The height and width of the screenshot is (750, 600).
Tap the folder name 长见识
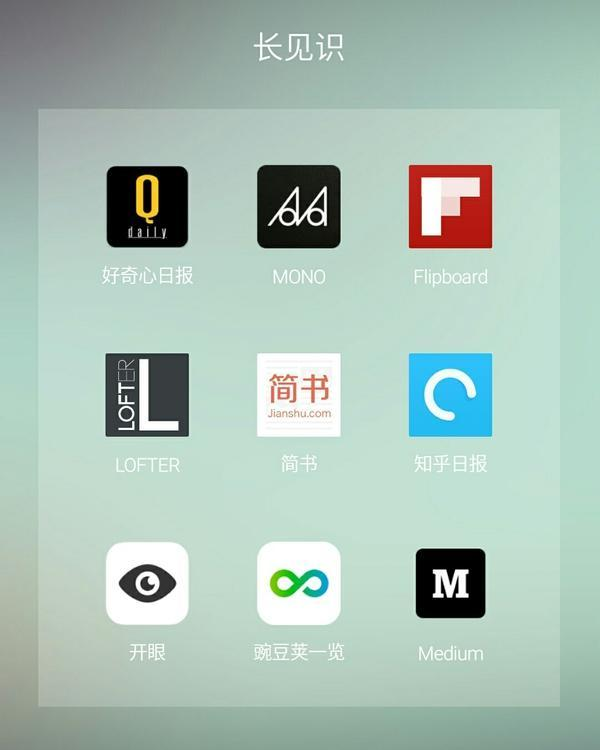(x=299, y=48)
